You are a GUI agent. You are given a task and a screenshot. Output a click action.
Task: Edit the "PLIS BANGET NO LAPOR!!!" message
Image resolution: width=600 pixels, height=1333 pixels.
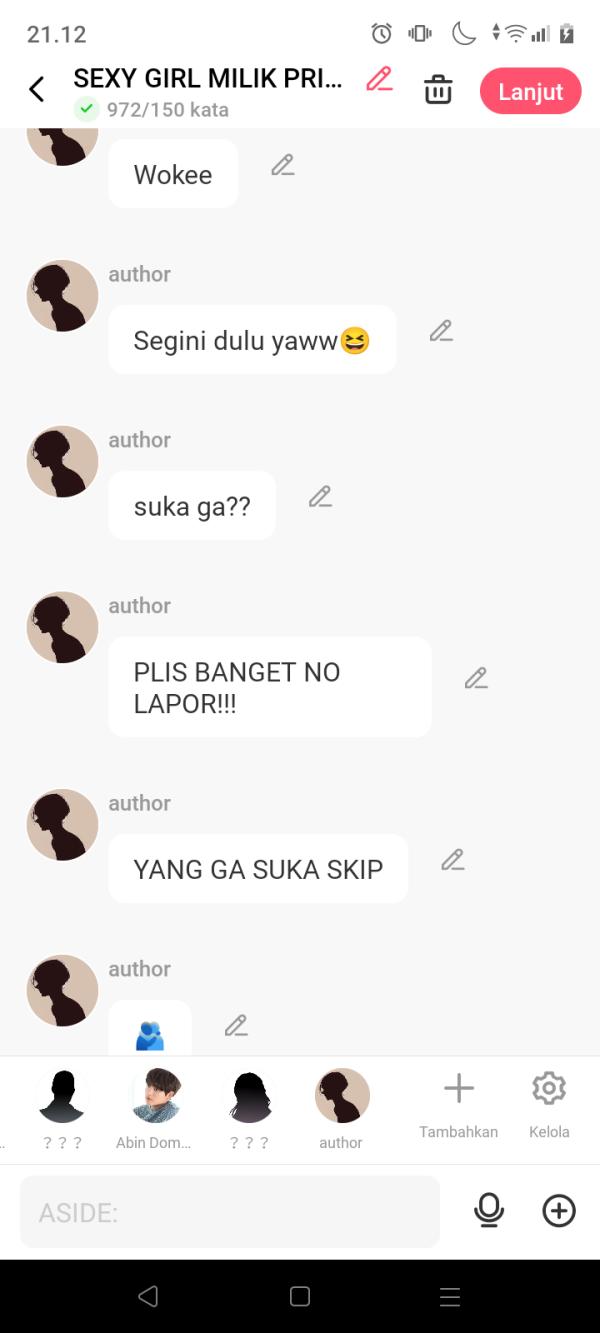(476, 679)
